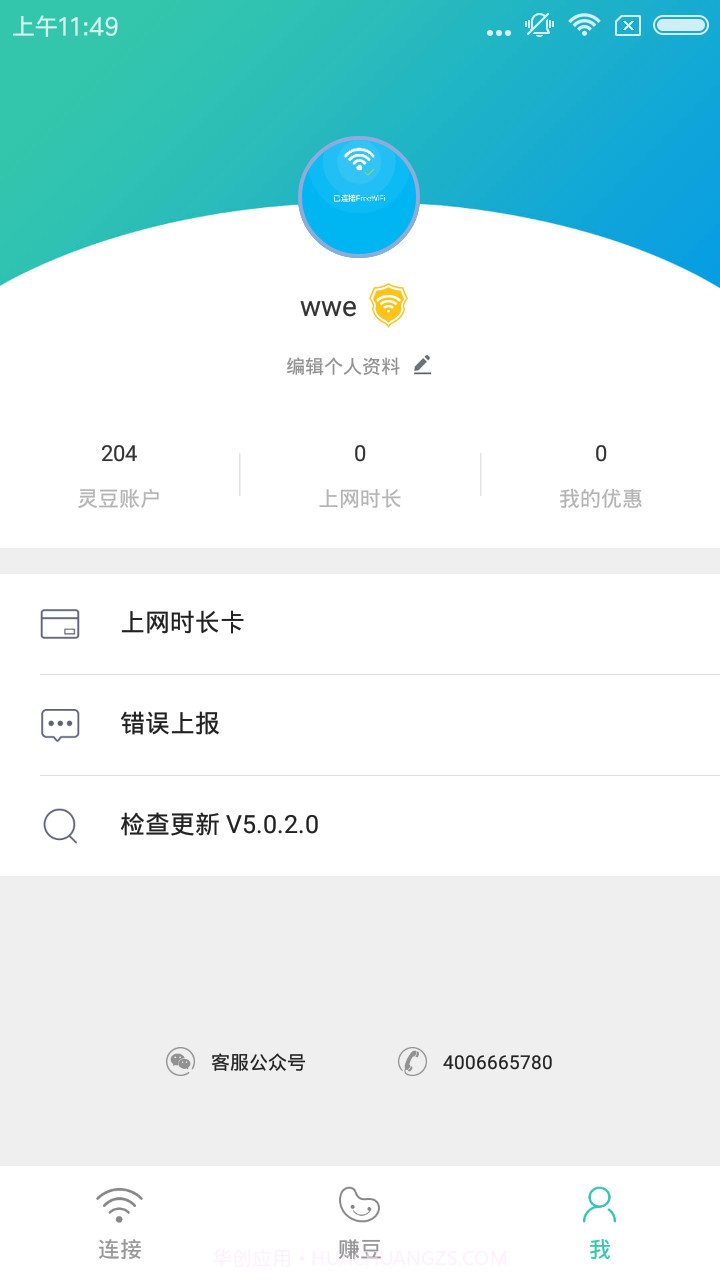Tap the bank card icon beside 上网时长卡

pyautogui.click(x=60, y=623)
